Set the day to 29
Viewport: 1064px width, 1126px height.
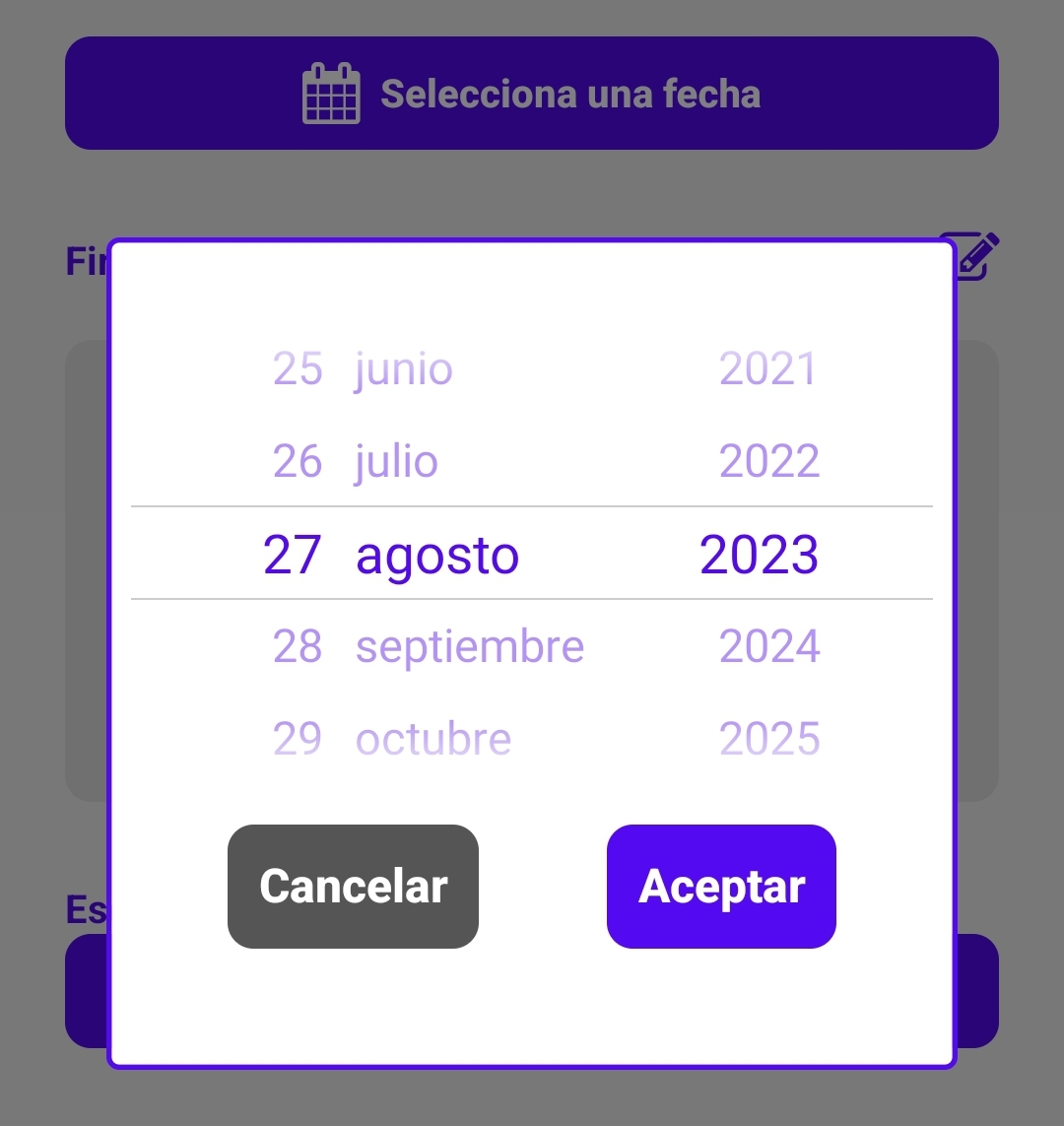298,739
